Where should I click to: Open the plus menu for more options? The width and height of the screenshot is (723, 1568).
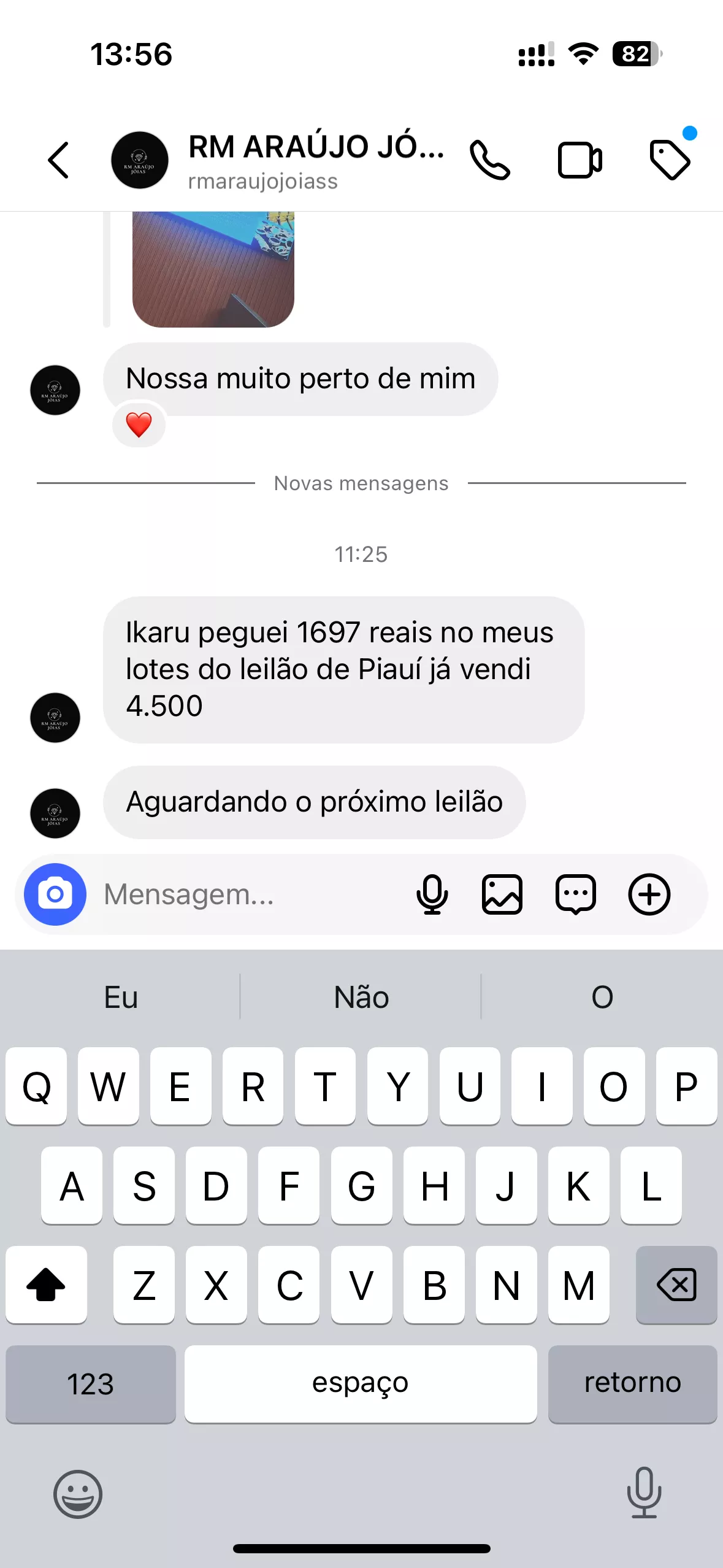coord(649,894)
